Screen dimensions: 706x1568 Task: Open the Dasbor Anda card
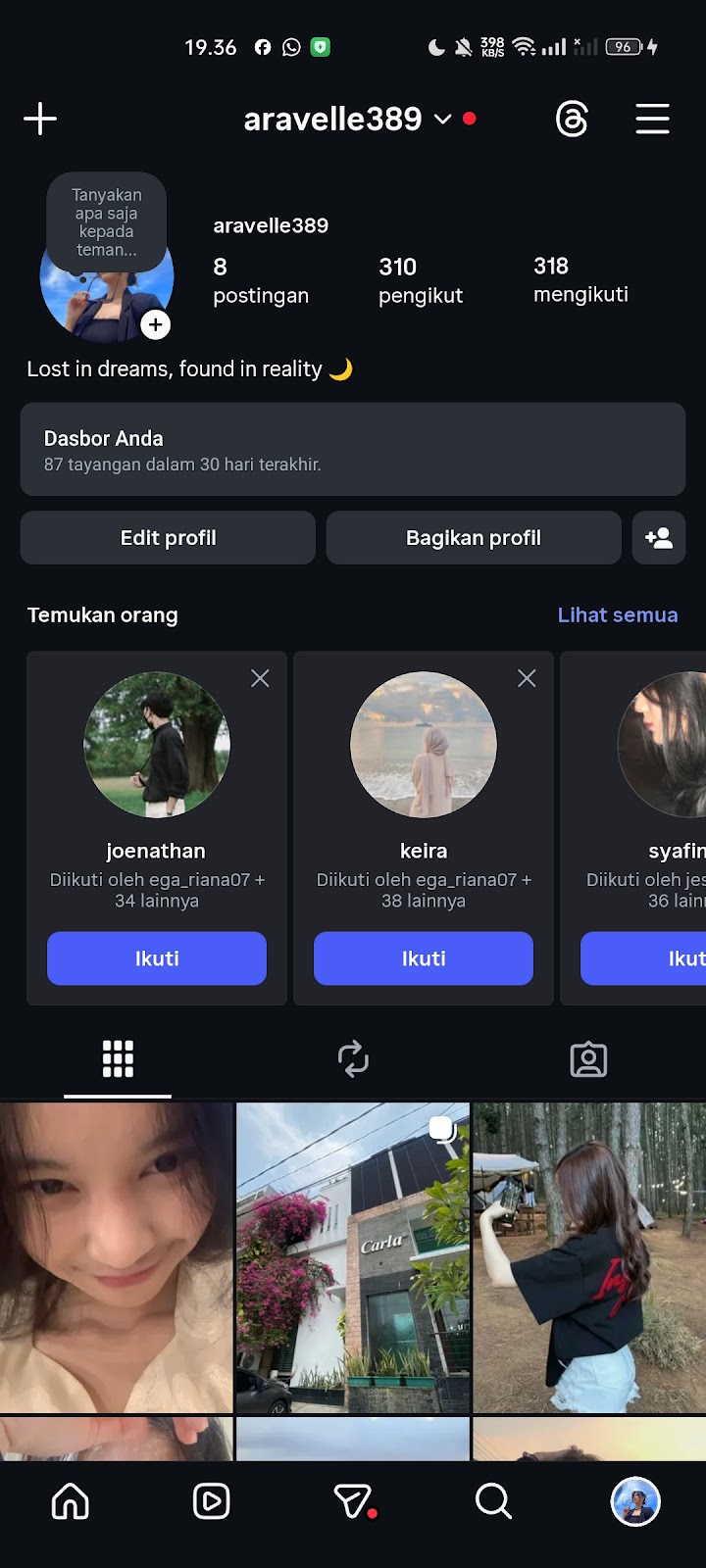tap(353, 449)
